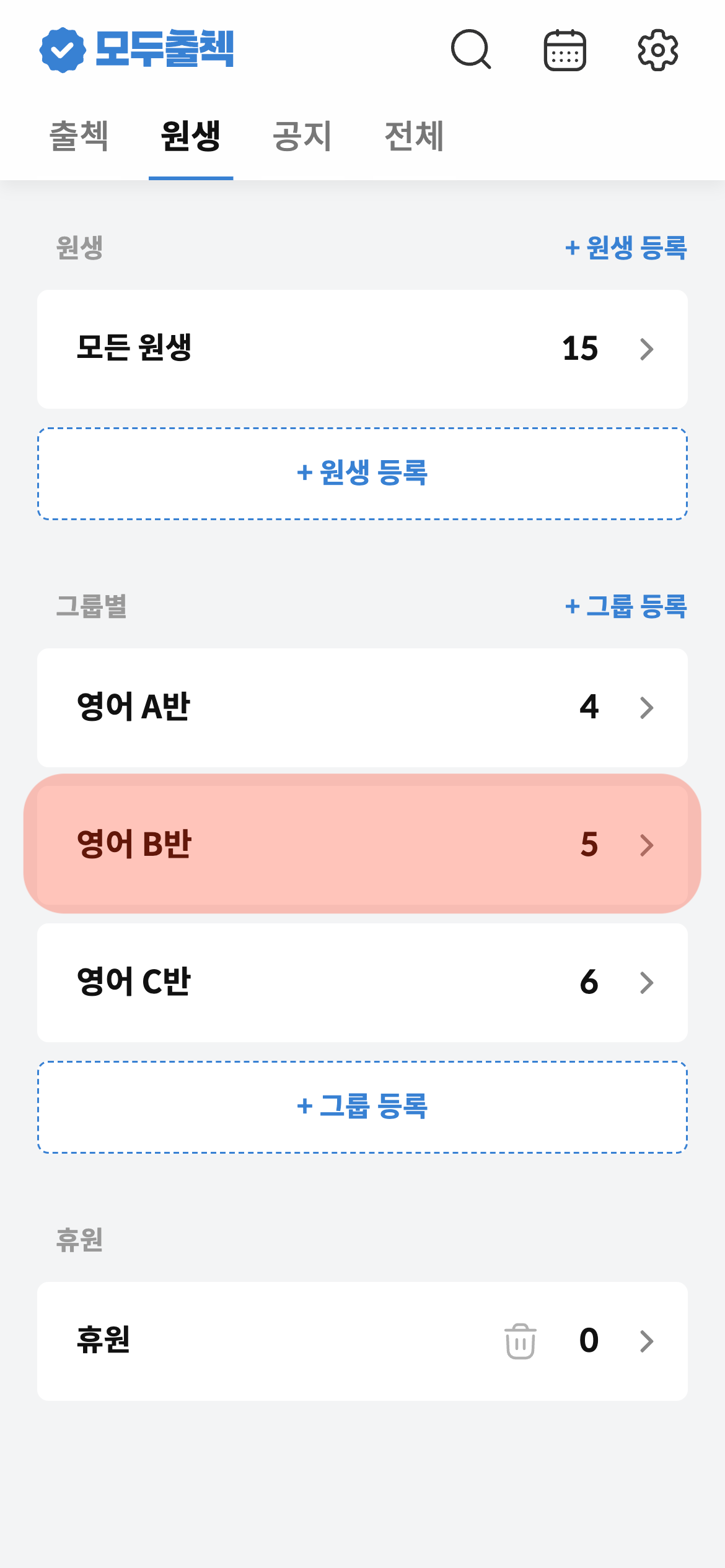The image size is (725, 1568).
Task: Open the 영어 B반 group
Action: pos(362,844)
